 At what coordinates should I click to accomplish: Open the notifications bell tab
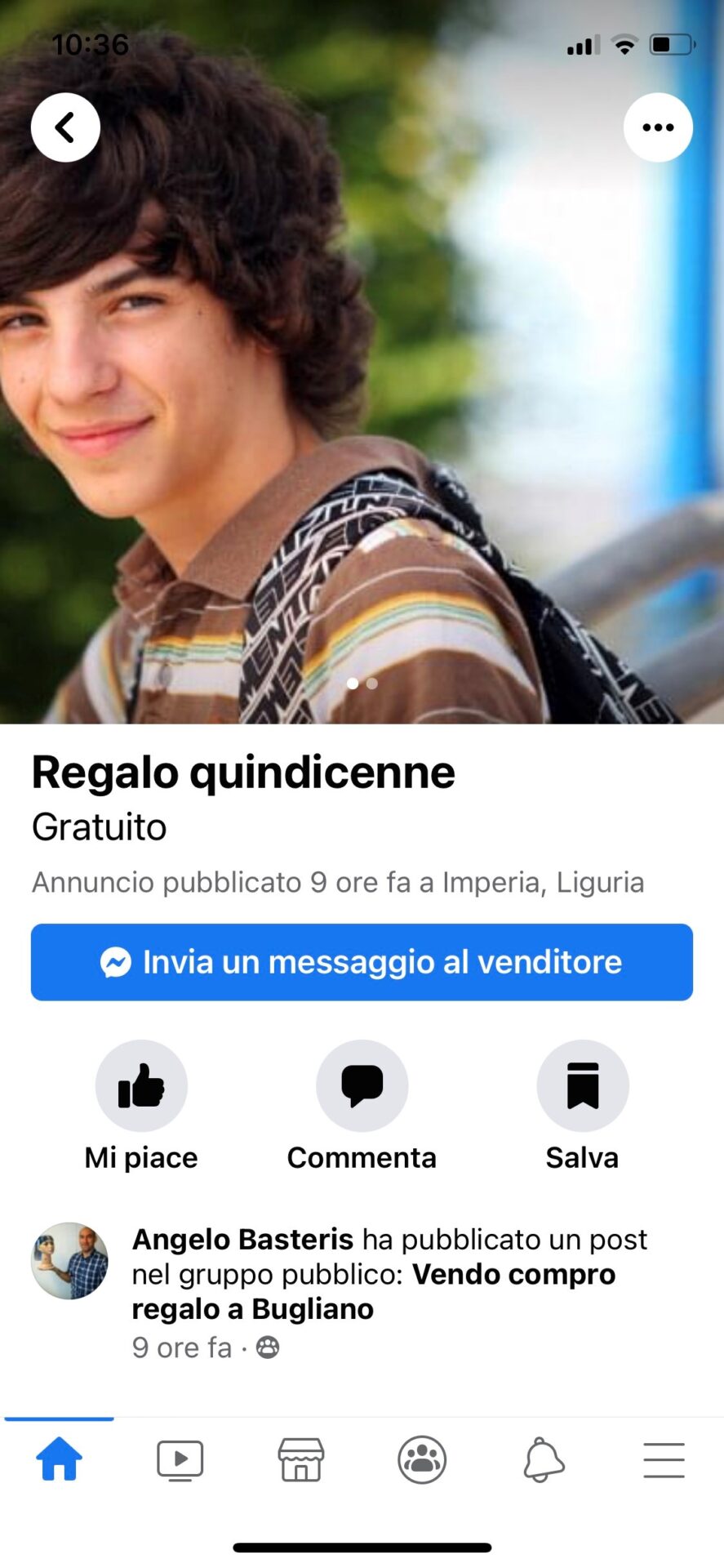click(543, 1460)
